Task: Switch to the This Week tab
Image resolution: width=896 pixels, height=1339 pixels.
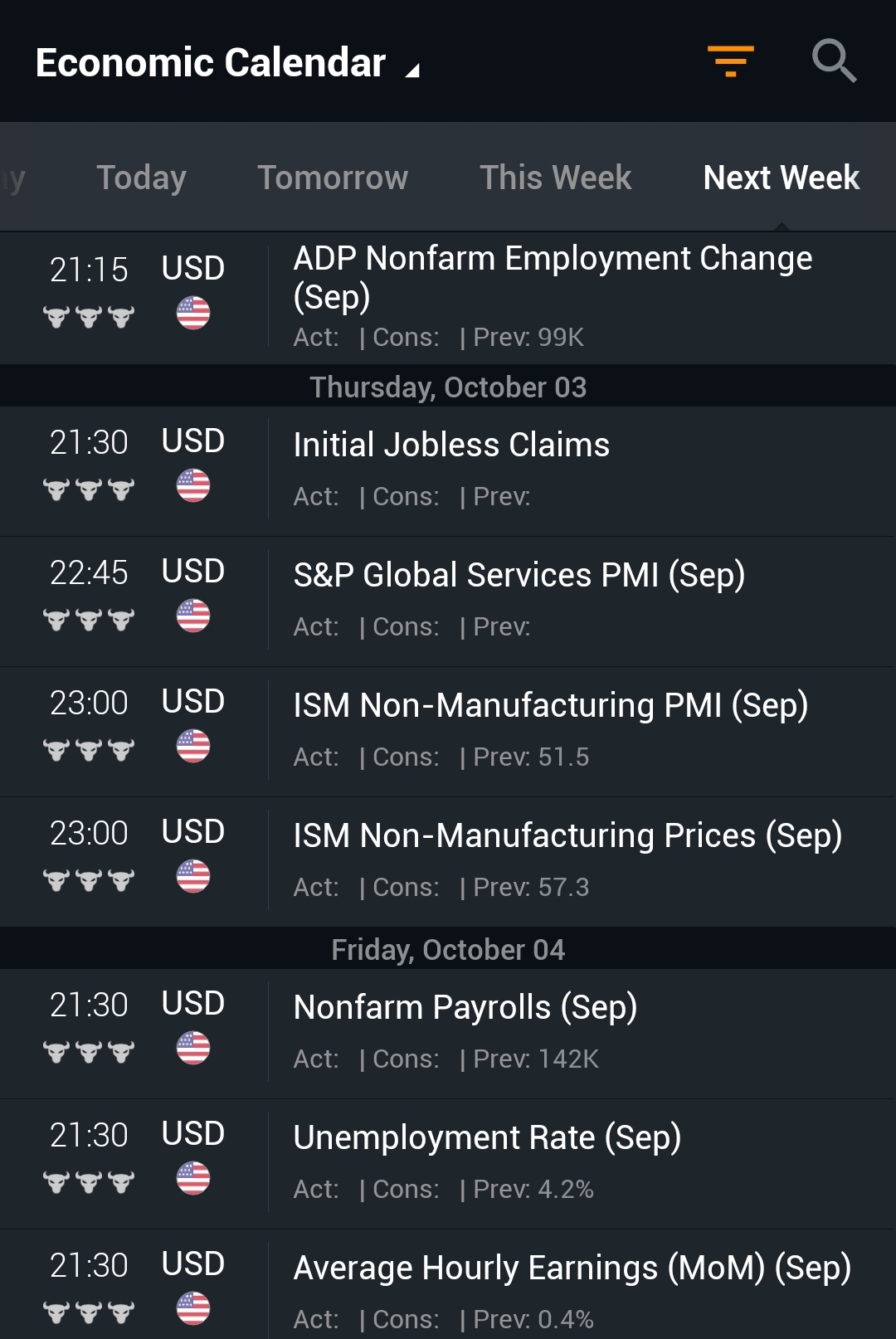Action: point(555,178)
